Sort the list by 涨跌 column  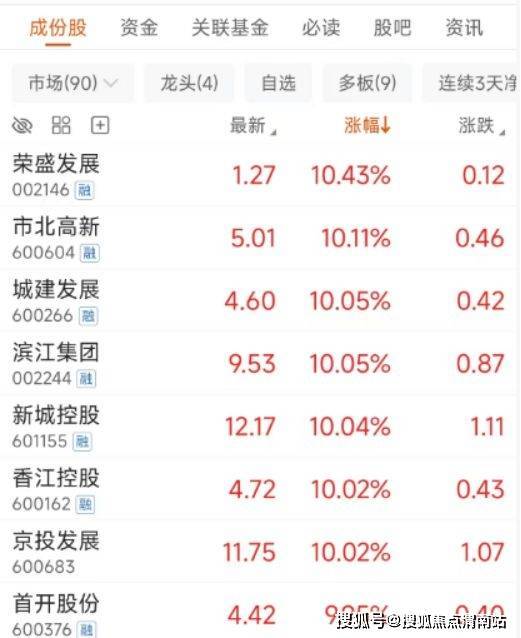pos(482,125)
